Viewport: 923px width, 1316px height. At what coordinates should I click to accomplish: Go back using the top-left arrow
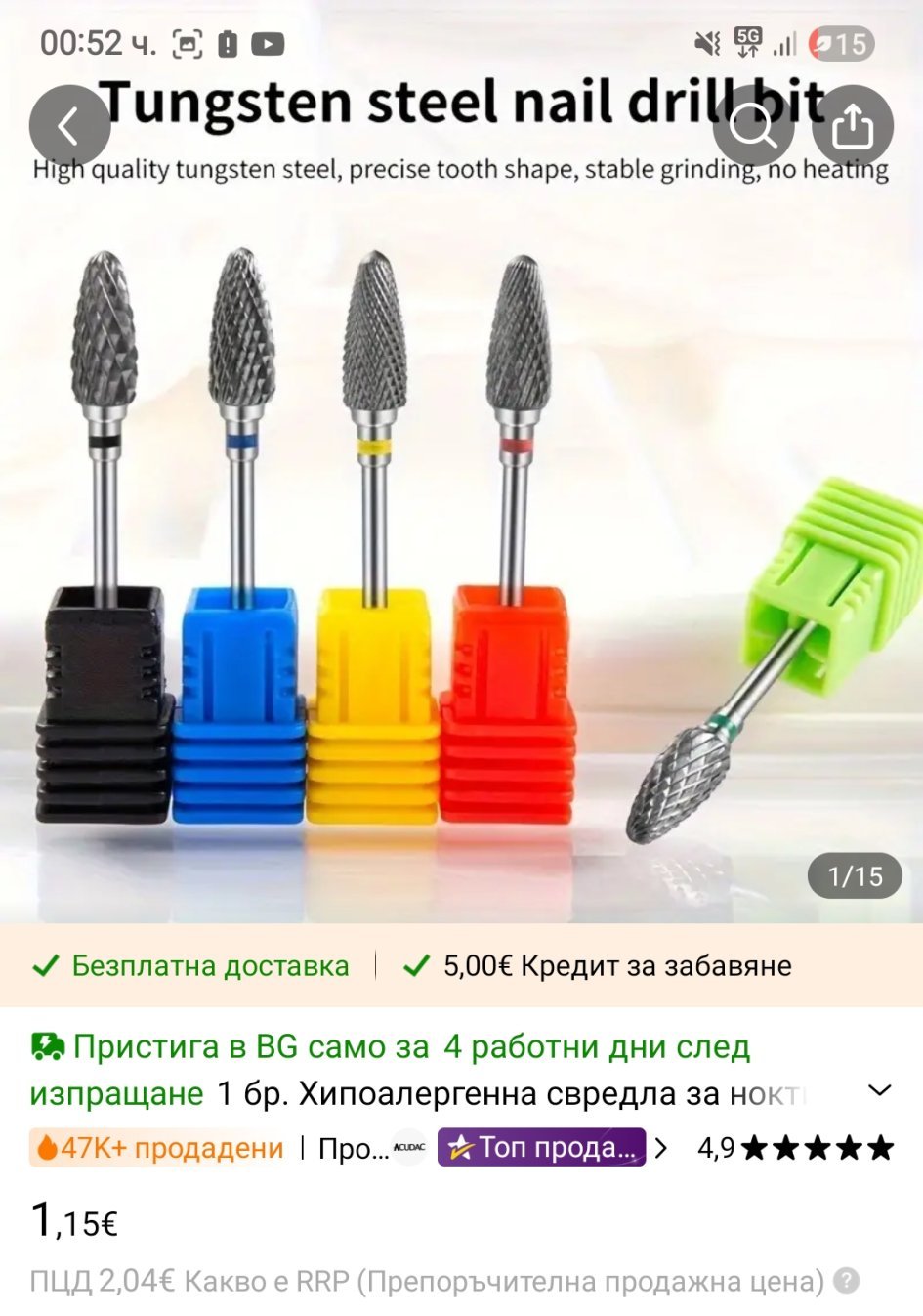(x=68, y=126)
